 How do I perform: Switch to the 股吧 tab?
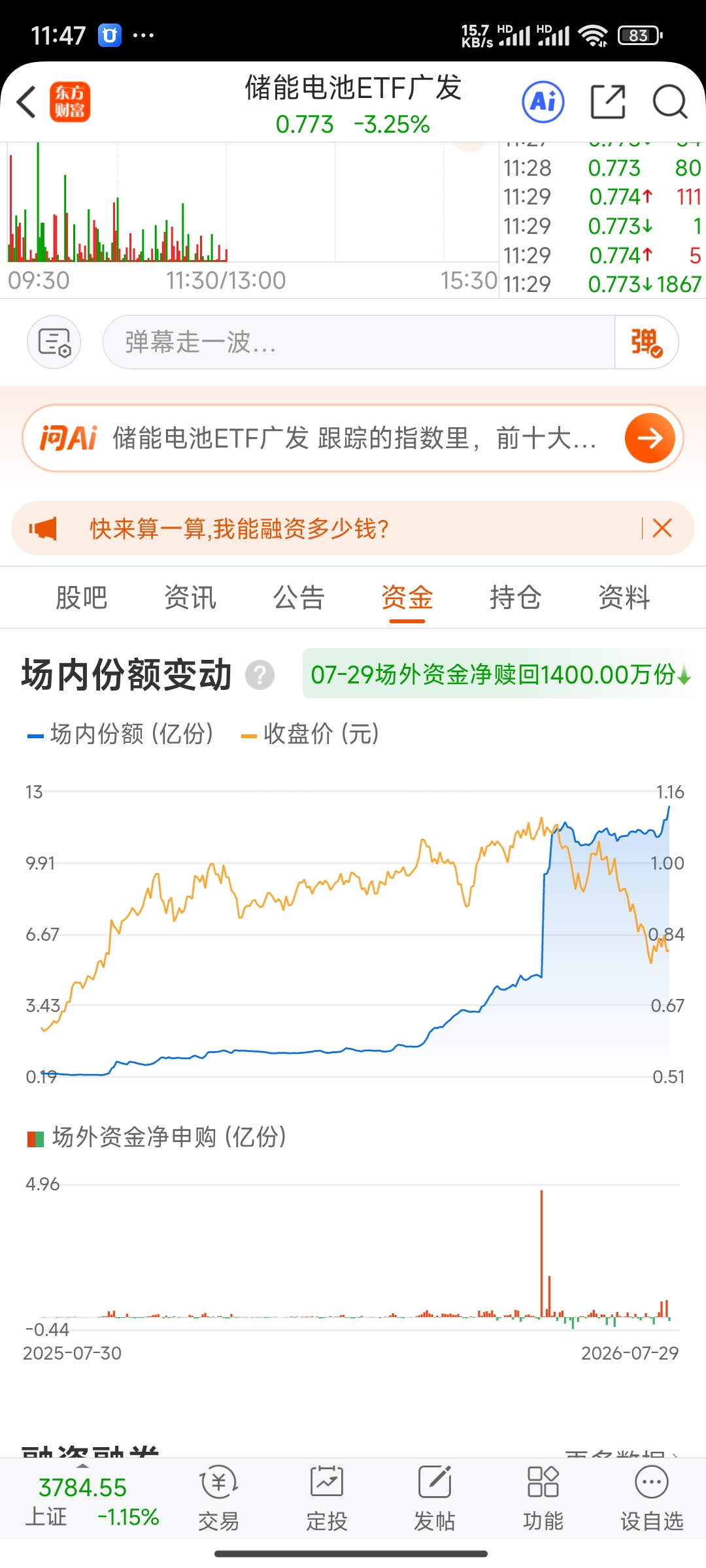coord(81,597)
